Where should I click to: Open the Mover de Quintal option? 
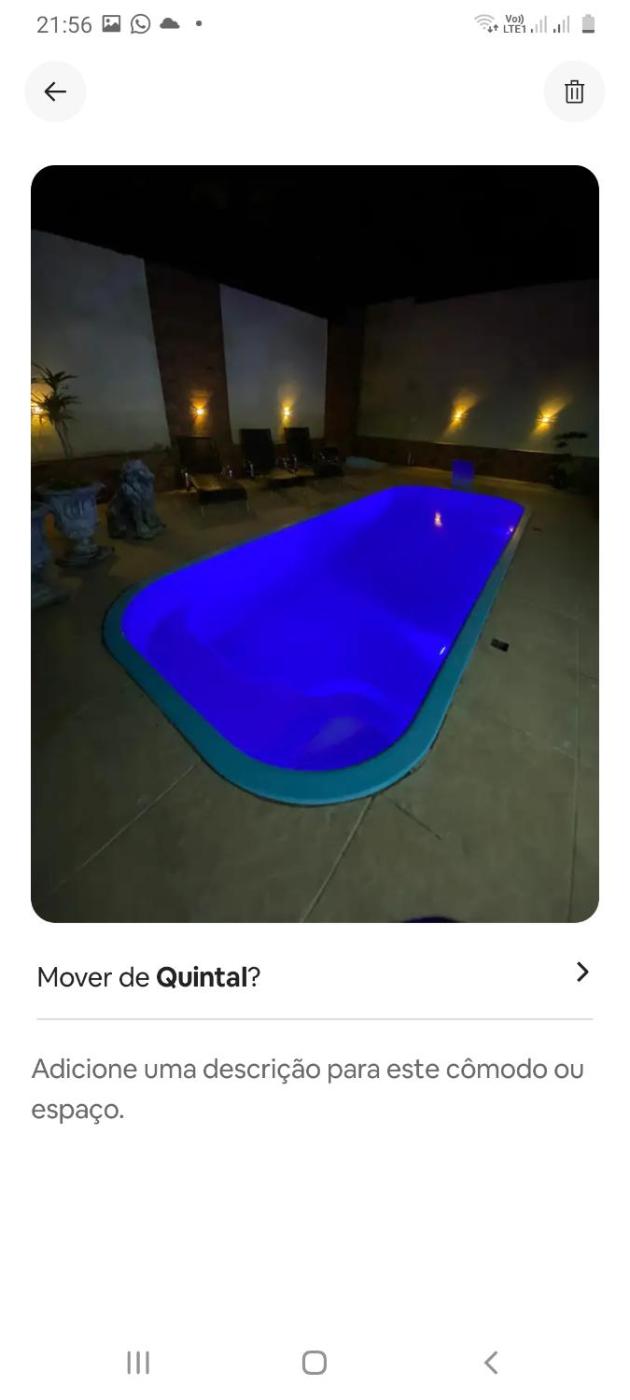coord(314,976)
